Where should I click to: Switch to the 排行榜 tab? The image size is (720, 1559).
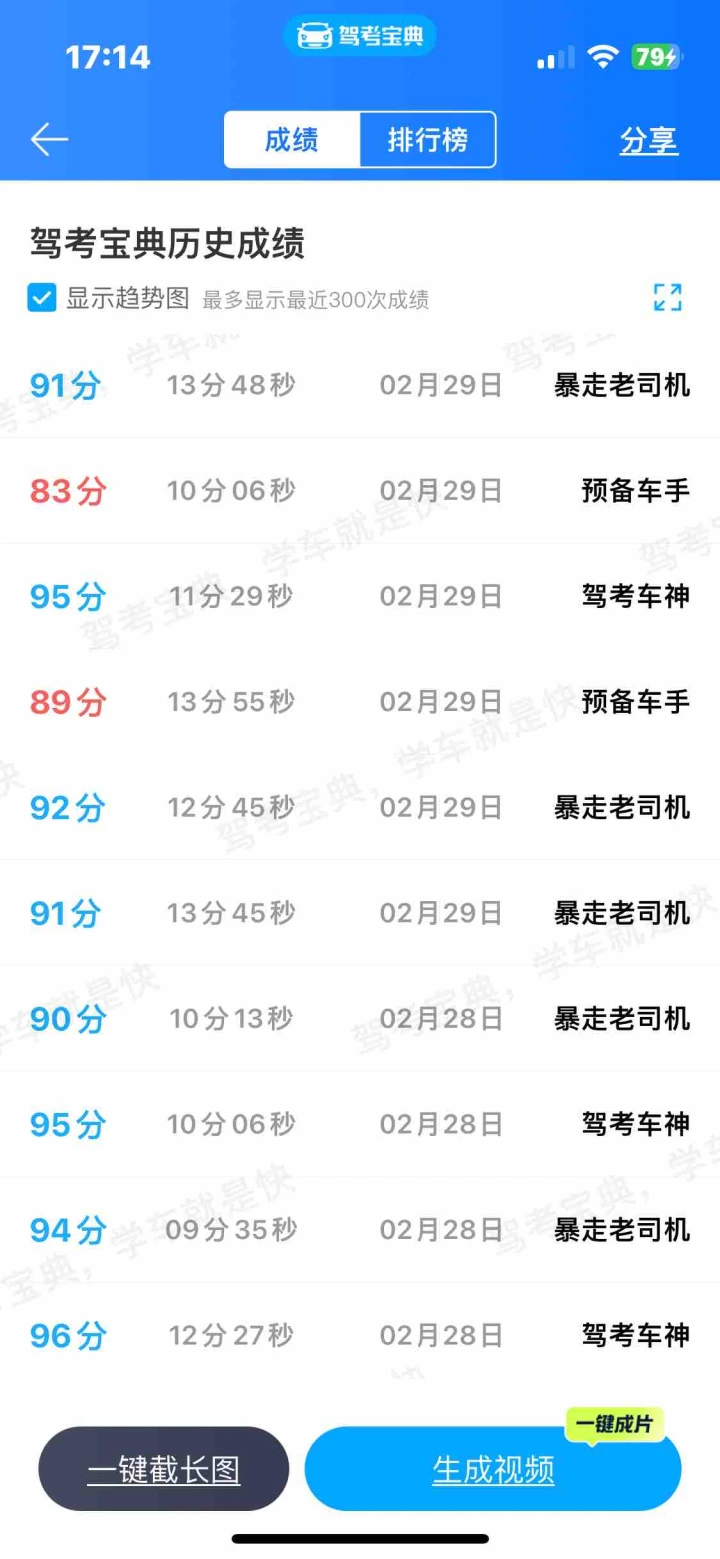[x=428, y=139]
